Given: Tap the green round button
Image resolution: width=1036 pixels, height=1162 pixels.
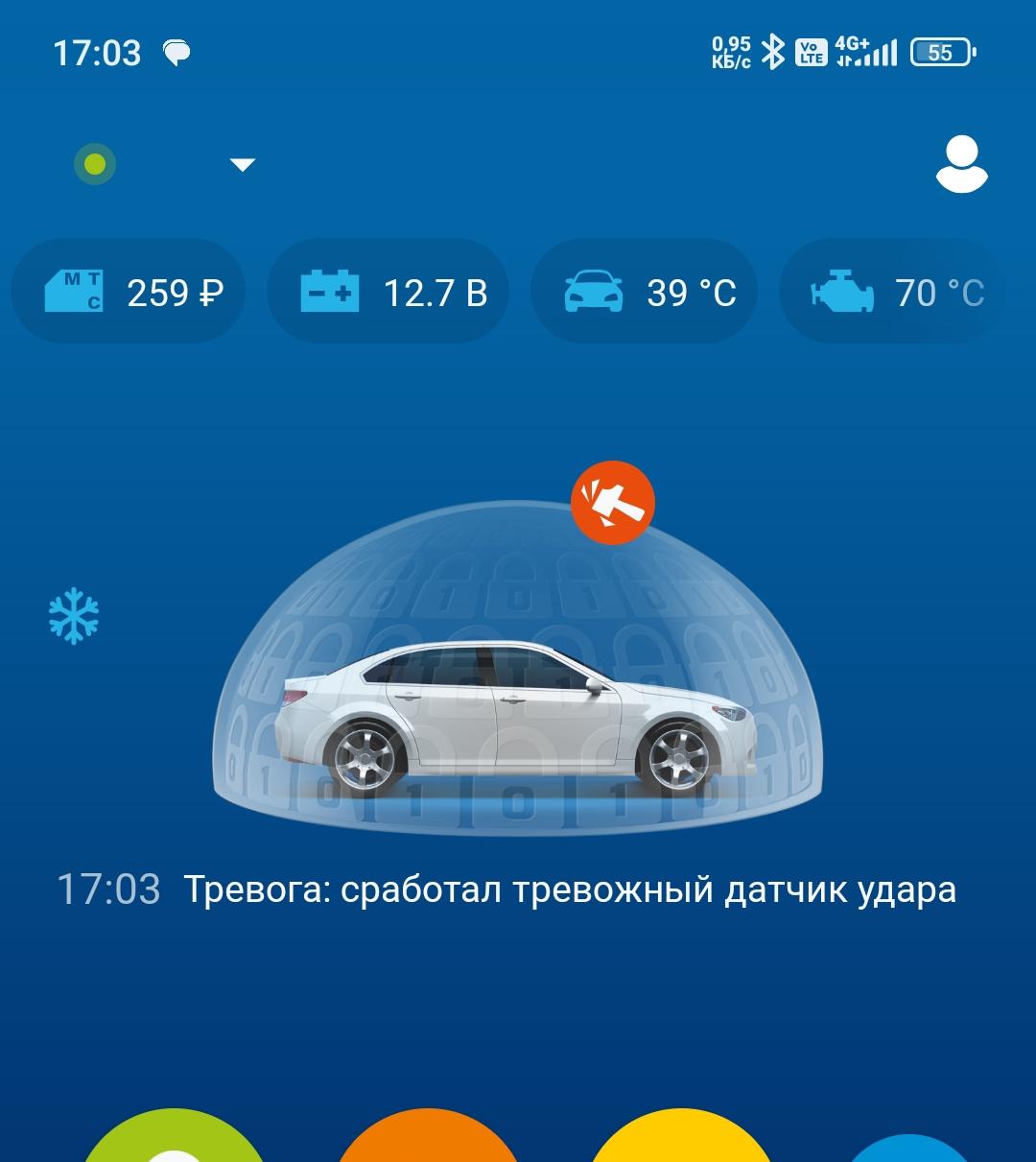Looking at the screenshot, I should (175, 1140).
